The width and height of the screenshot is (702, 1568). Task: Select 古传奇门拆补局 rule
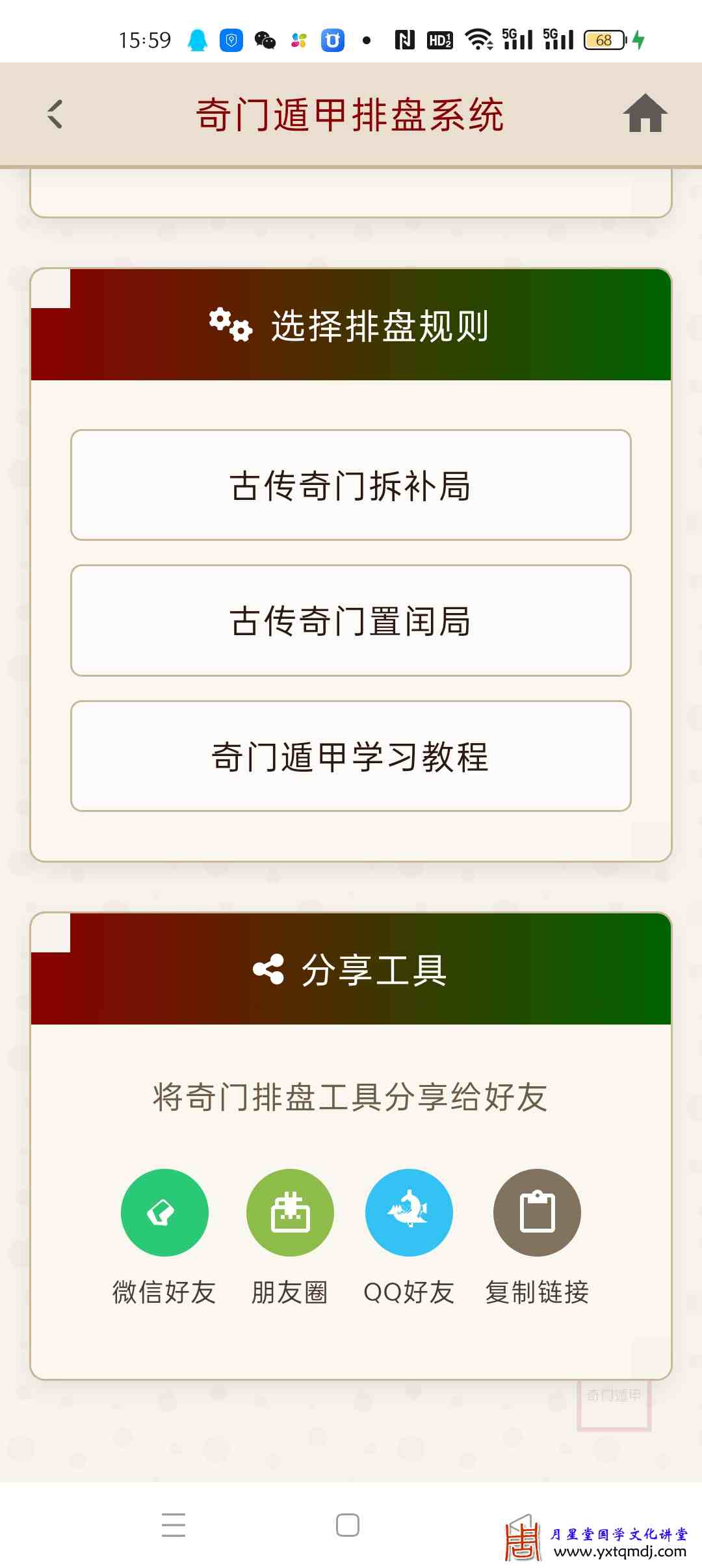[350, 485]
